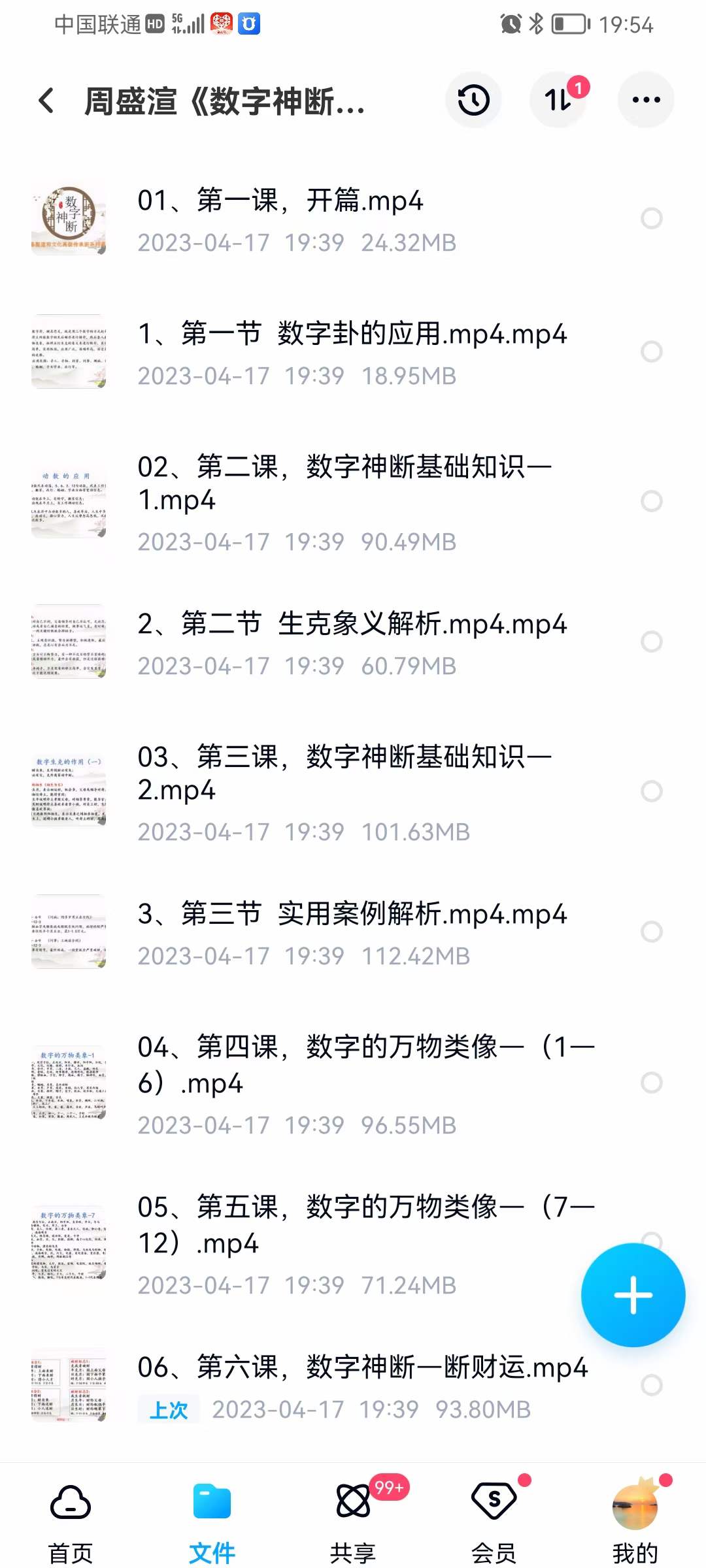Screen dimensions: 706x1568
Task: Open the history clock icon
Action: click(x=473, y=99)
